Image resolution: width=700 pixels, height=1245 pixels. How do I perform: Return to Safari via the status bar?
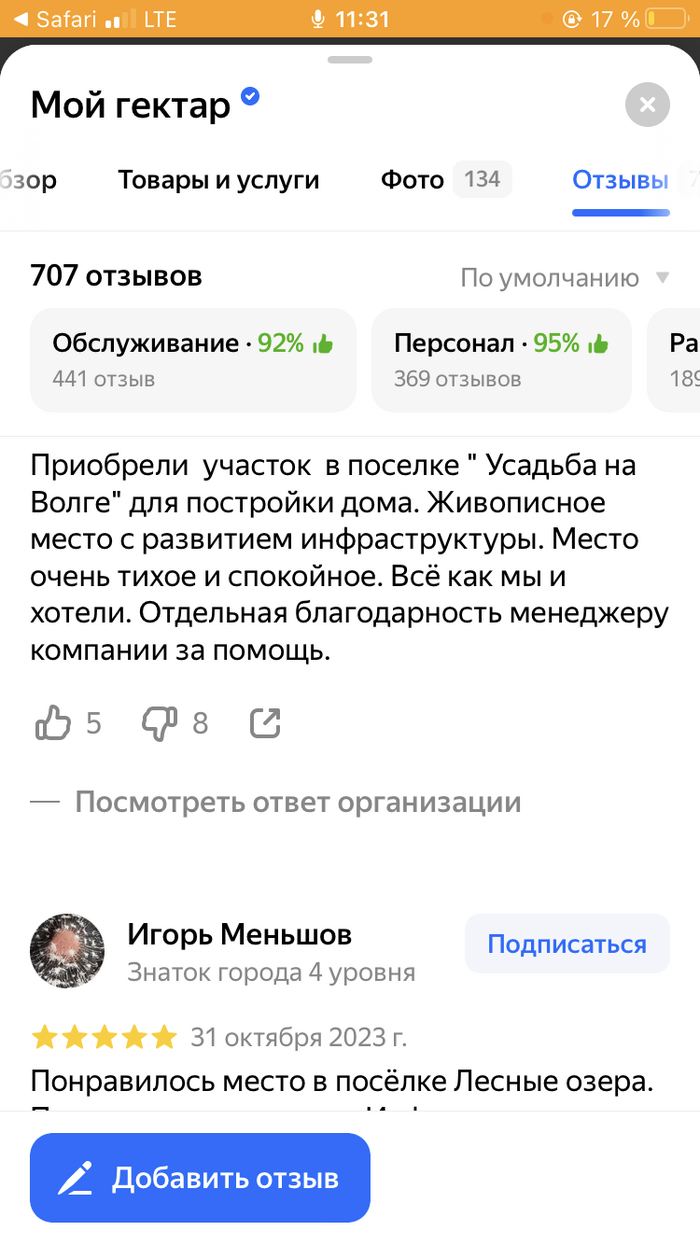60,18
